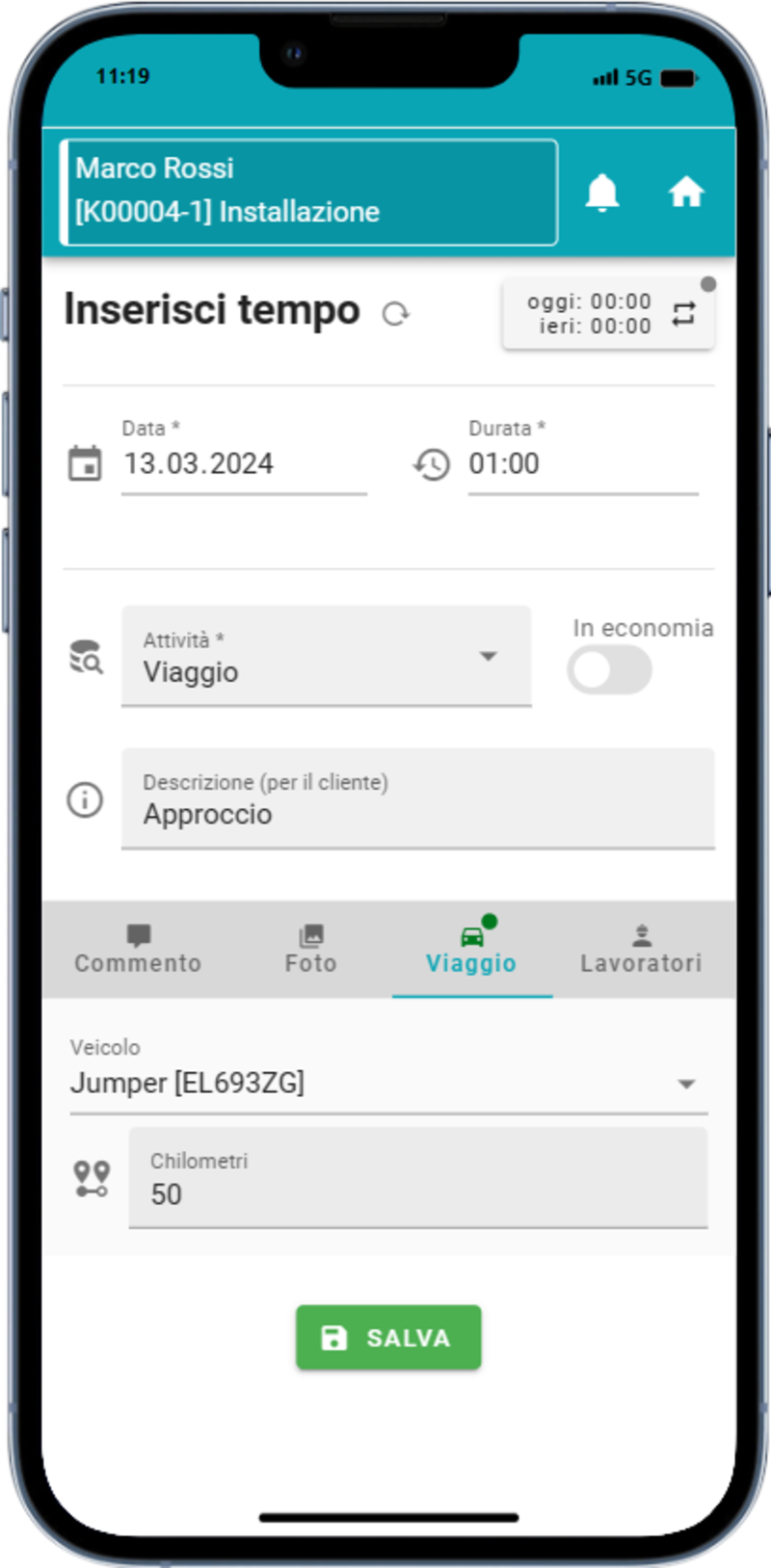Edit the Durata field
The width and height of the screenshot is (771, 1568).
point(582,464)
